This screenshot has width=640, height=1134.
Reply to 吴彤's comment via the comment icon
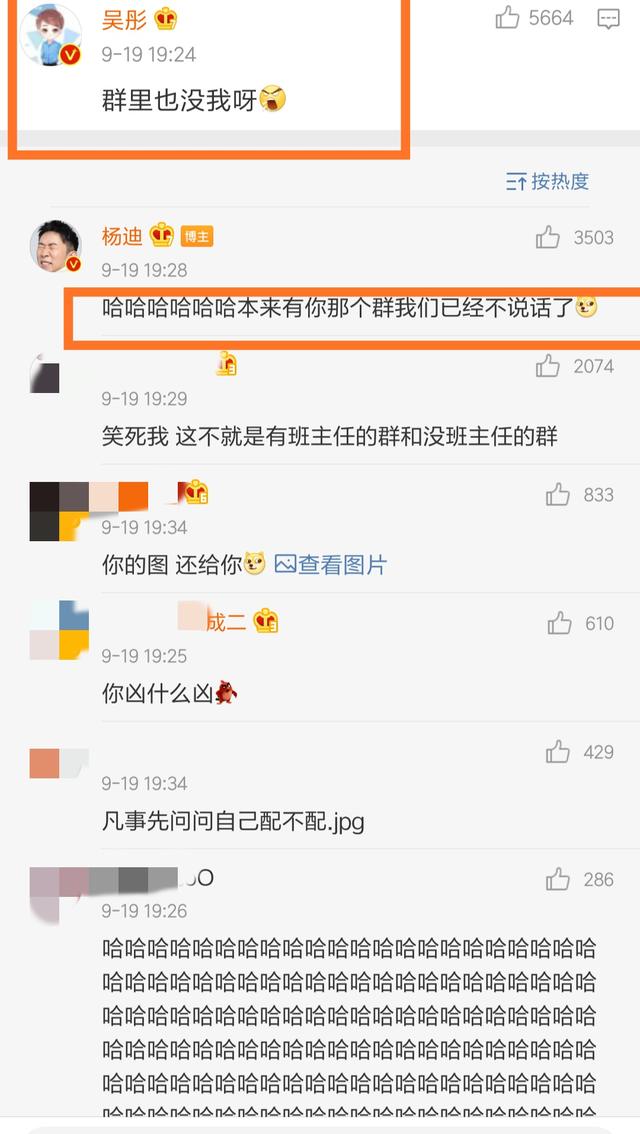[x=607, y=18]
